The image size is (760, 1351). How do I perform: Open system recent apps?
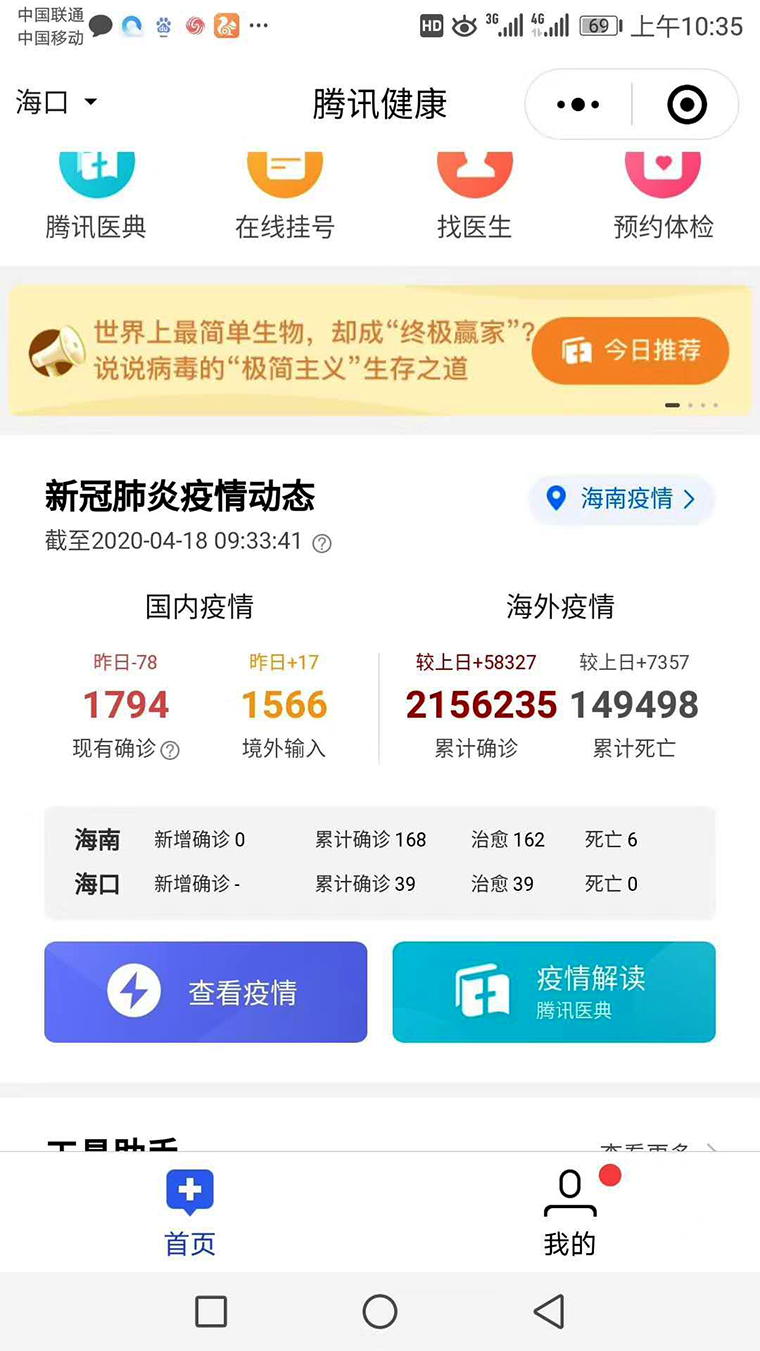click(211, 1311)
